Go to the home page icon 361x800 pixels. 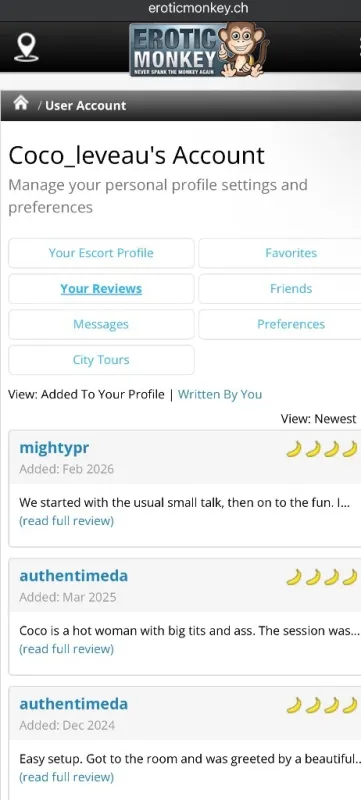[21, 104]
